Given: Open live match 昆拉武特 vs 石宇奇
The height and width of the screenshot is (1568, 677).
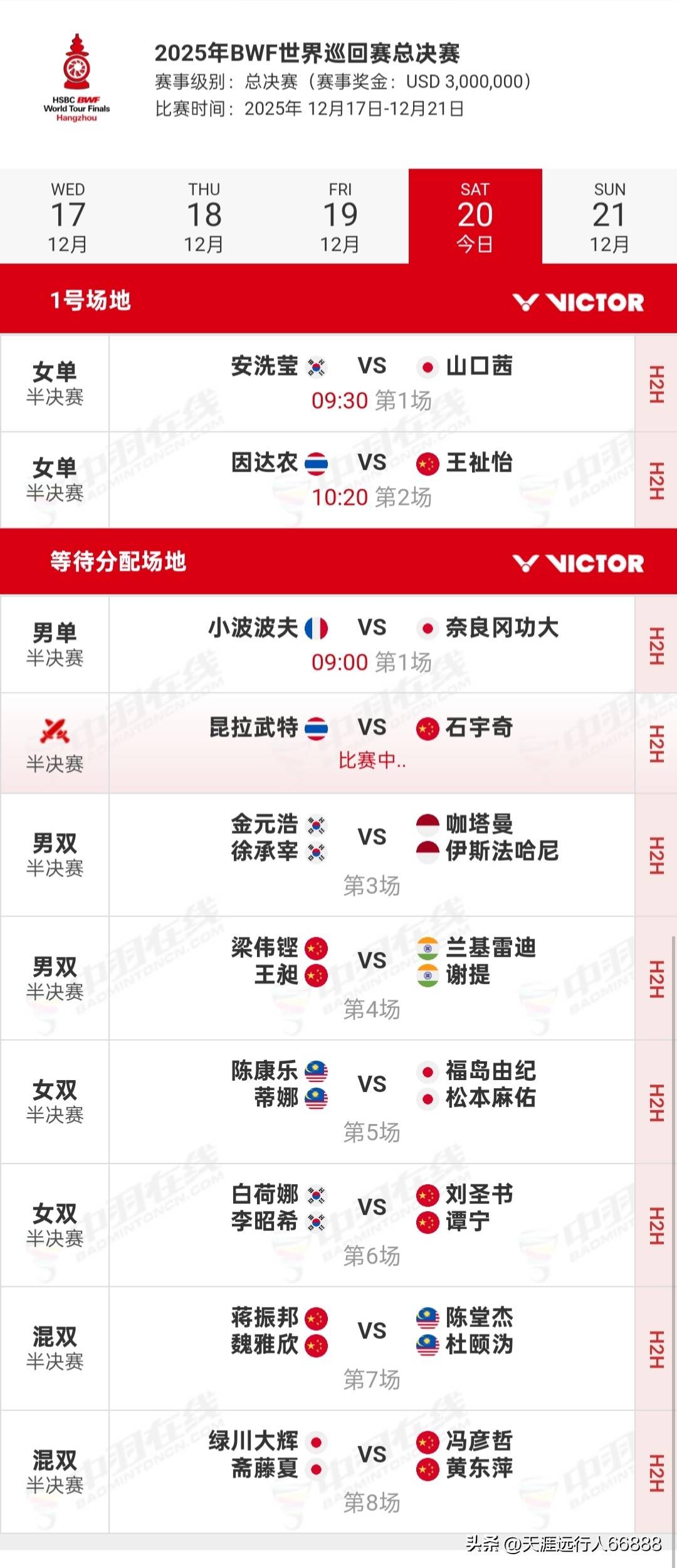Looking at the screenshot, I should click(x=371, y=743).
